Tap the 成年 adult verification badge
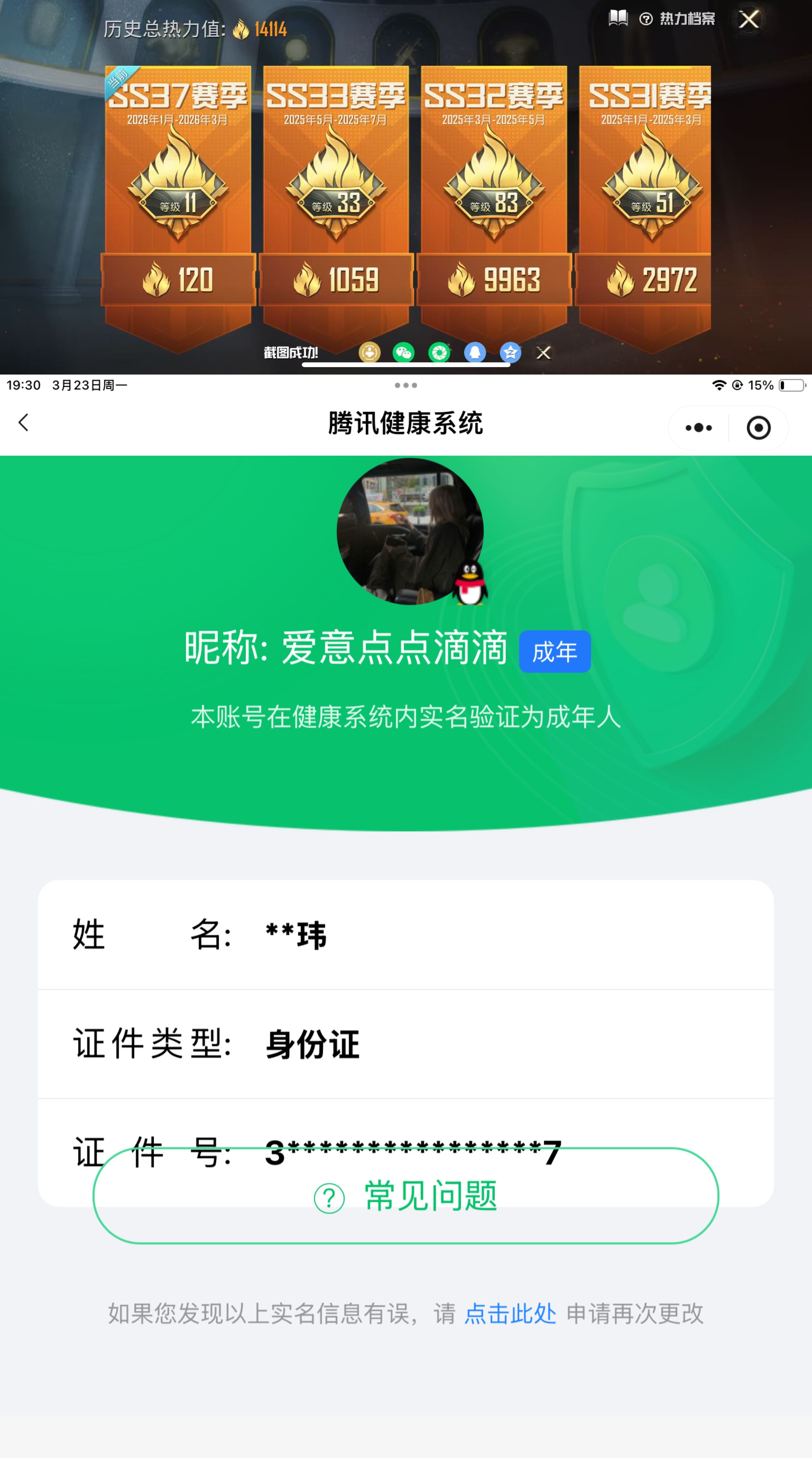 point(555,652)
